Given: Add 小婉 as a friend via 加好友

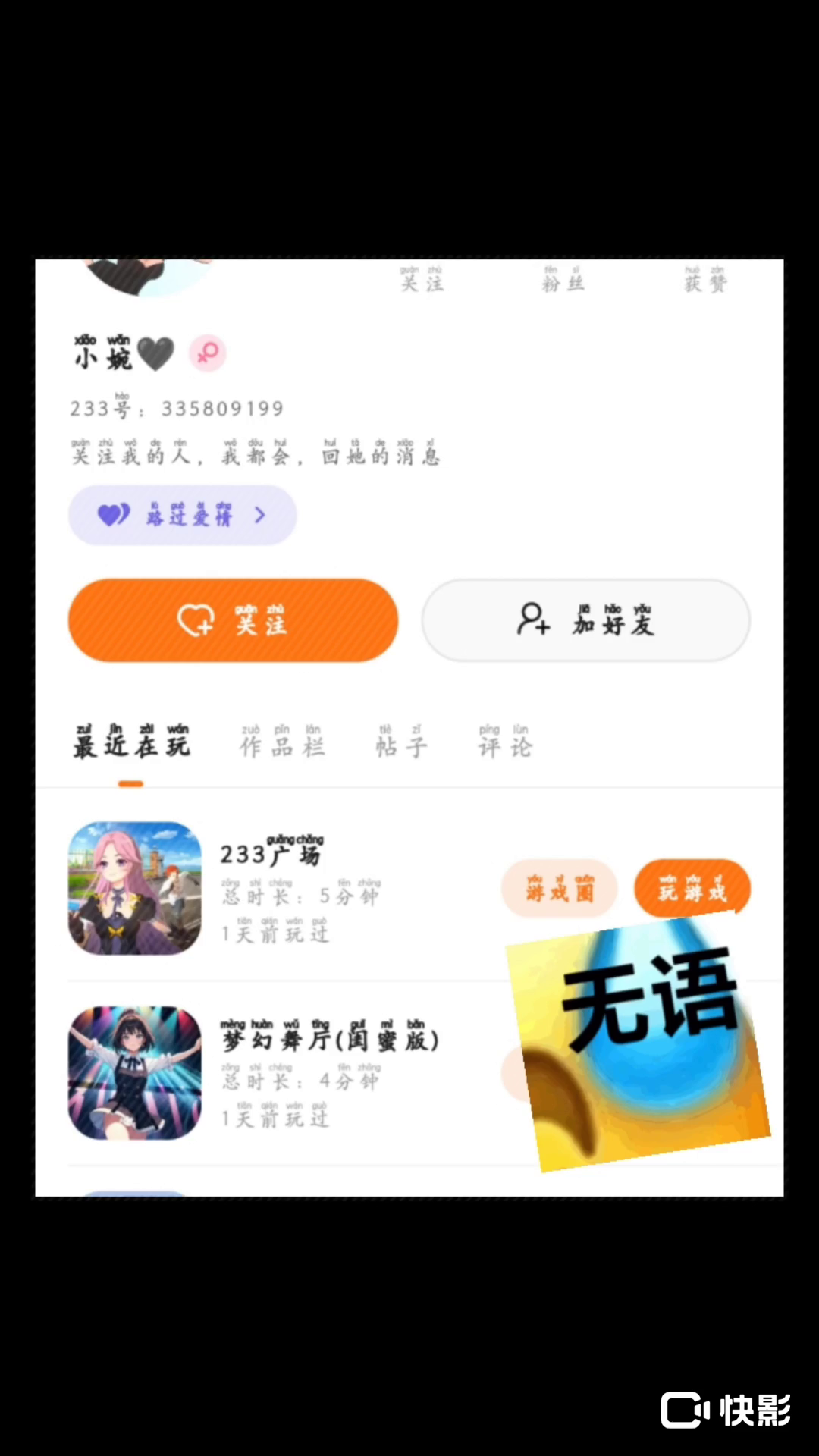Looking at the screenshot, I should click(x=585, y=620).
